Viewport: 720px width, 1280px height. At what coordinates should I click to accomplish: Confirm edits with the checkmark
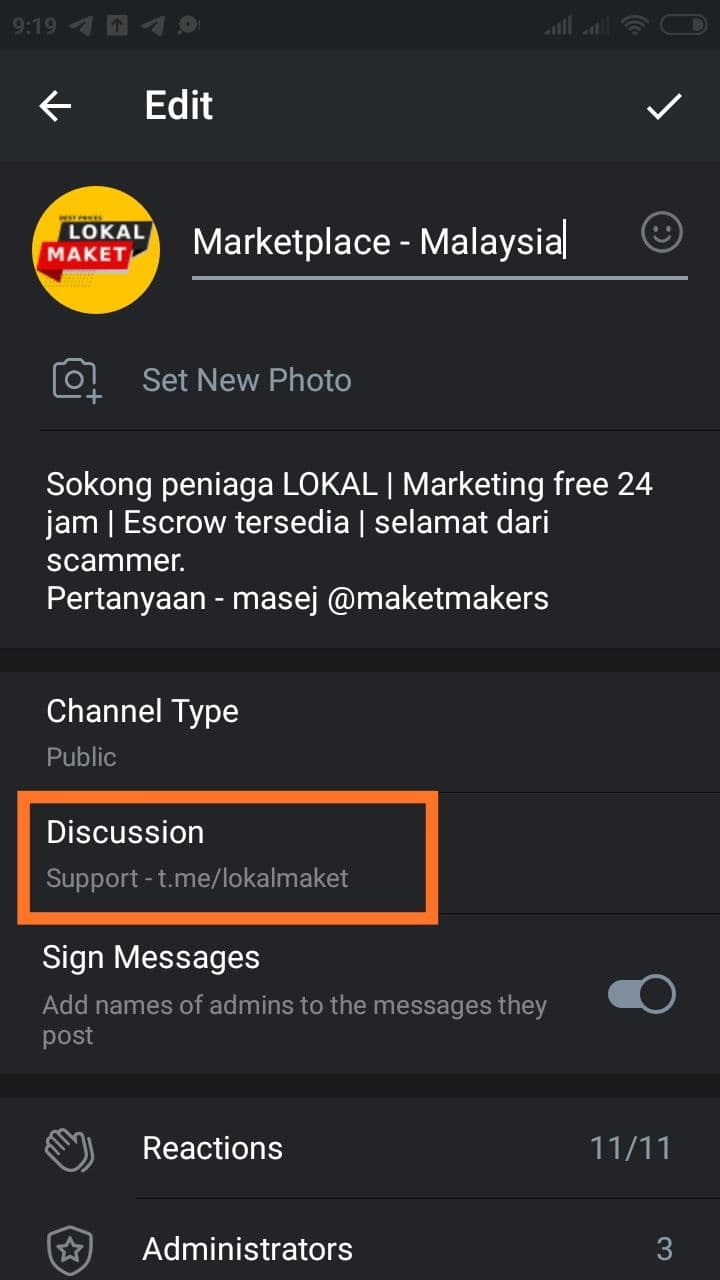point(664,106)
